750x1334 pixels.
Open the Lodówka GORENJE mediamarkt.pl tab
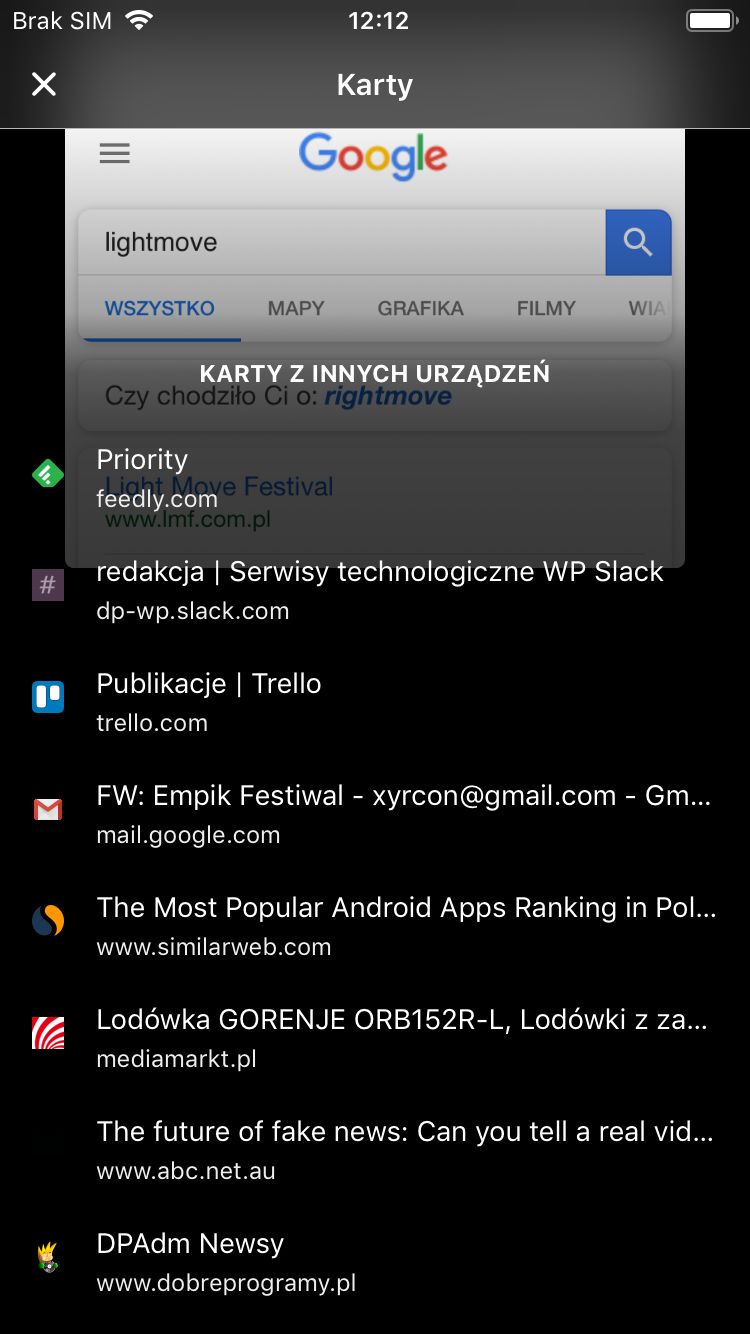pos(375,1036)
